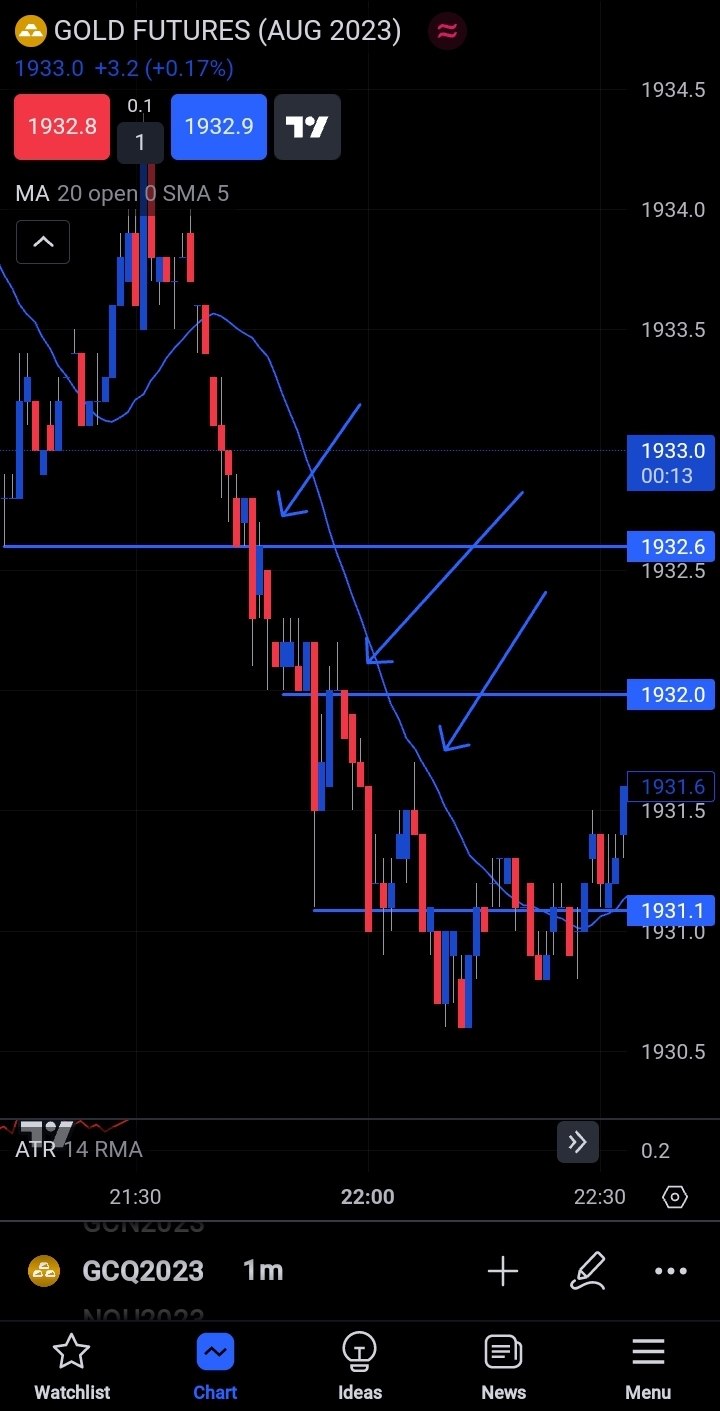The width and height of the screenshot is (720, 1411).
Task: Tap the gold bars symbol icon in header
Action: point(30,30)
